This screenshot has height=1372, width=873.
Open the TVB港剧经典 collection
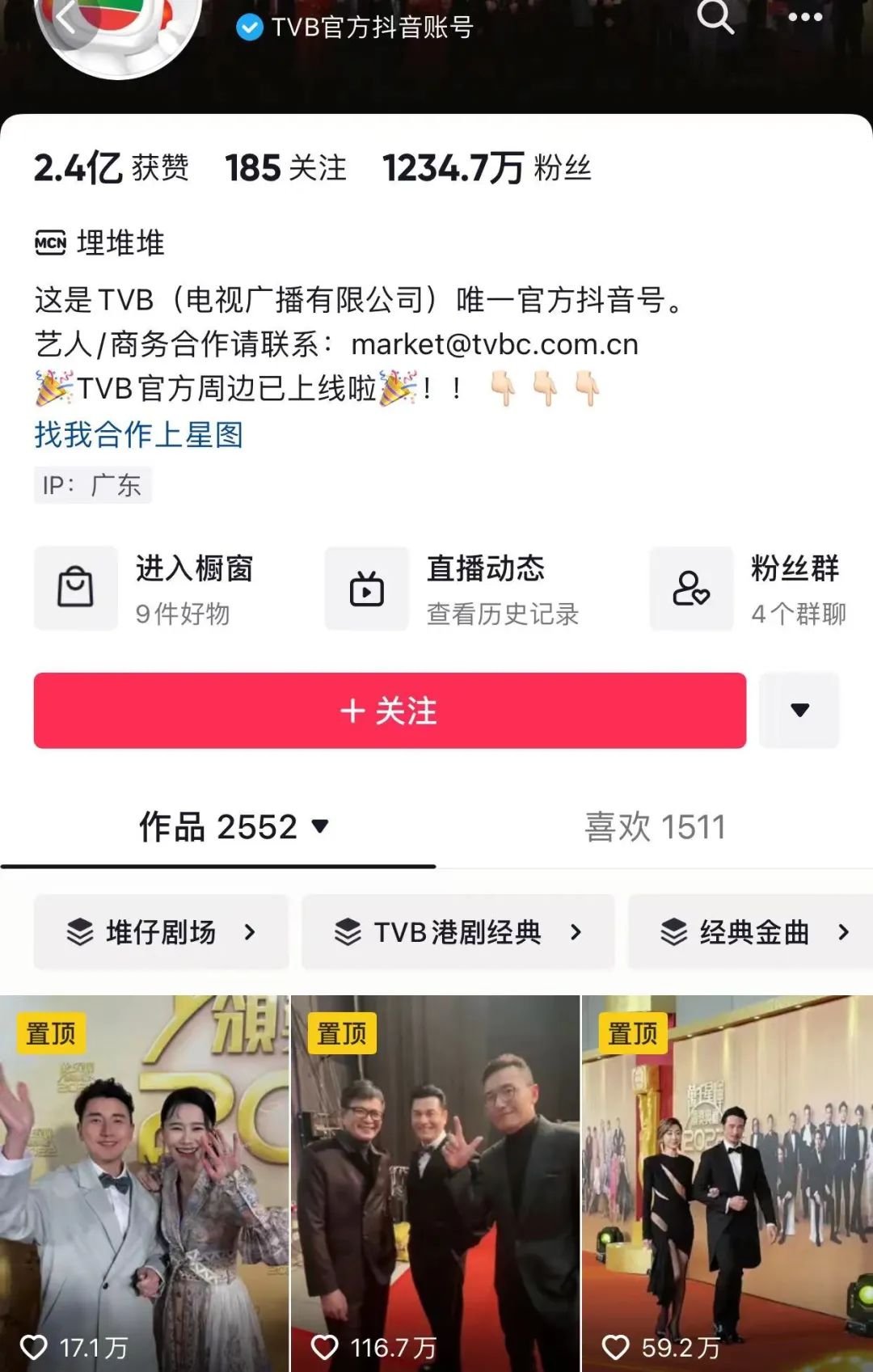tap(458, 932)
